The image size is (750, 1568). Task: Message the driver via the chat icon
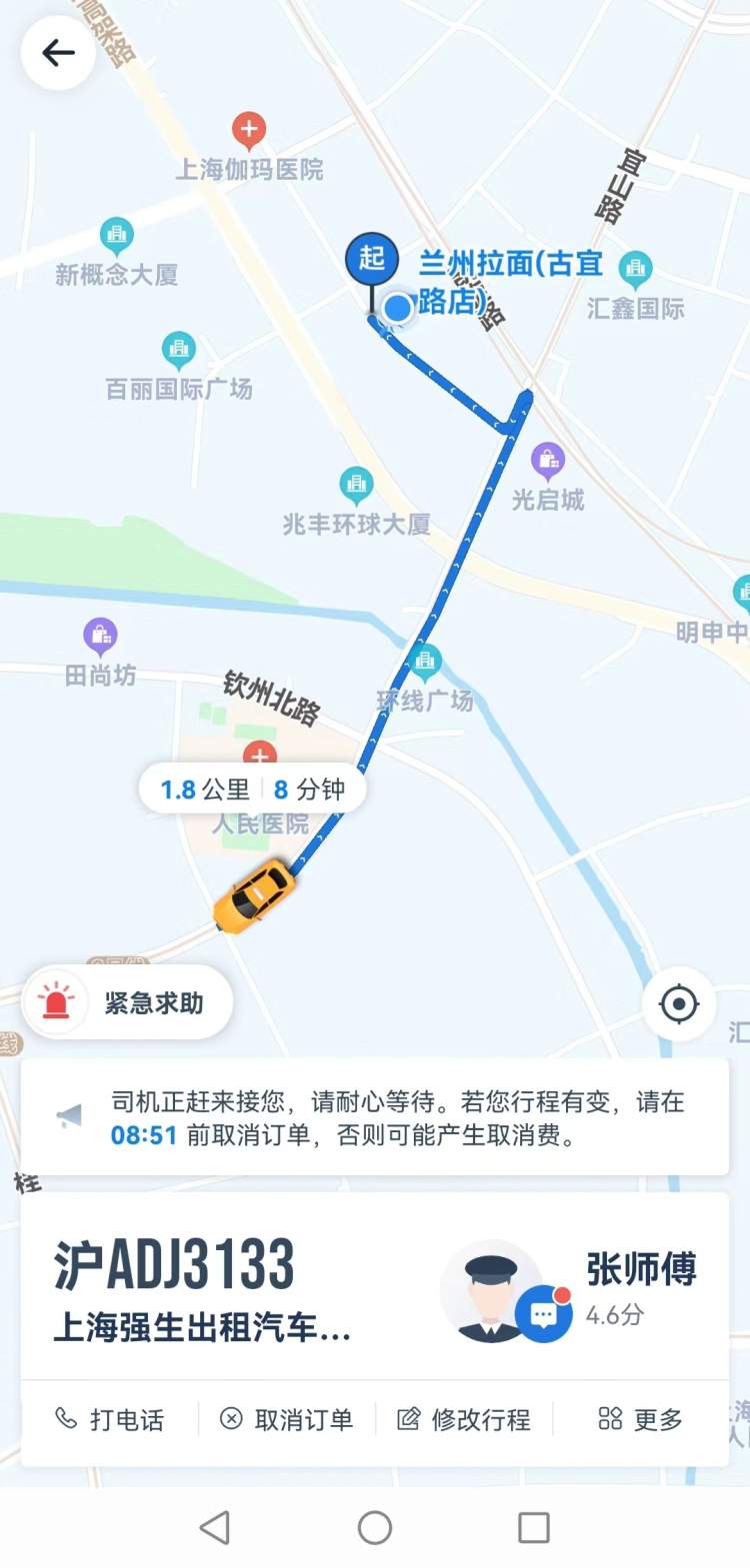[544, 1314]
